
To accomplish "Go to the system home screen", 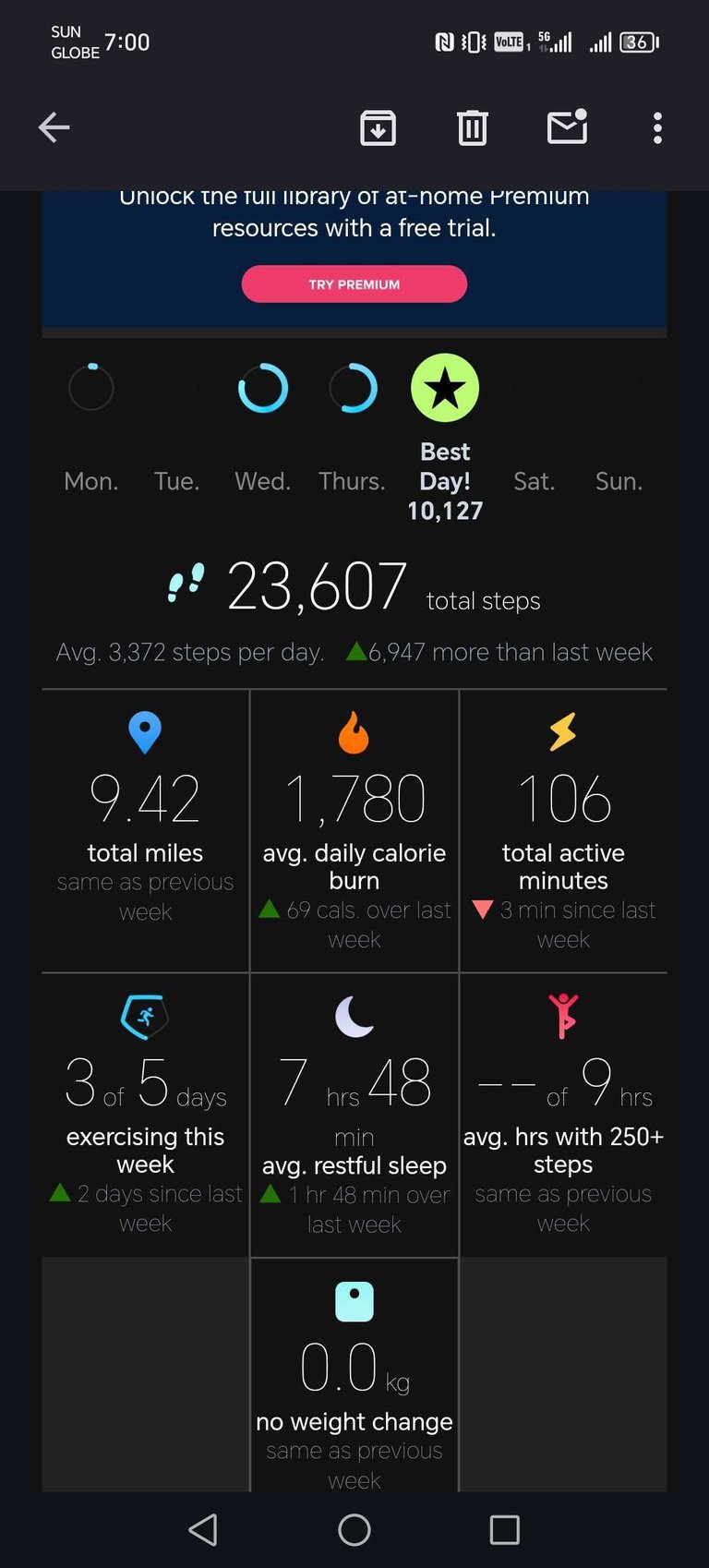I will (x=354, y=1529).
